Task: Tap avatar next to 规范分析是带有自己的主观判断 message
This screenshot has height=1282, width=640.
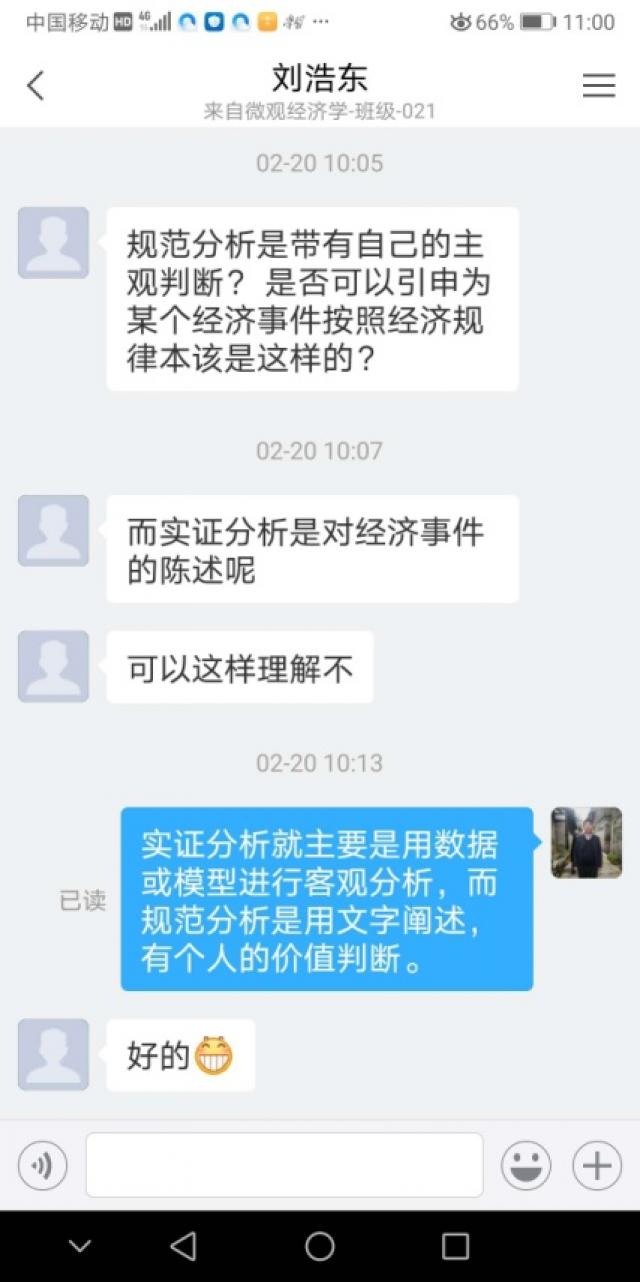Action: [x=53, y=242]
